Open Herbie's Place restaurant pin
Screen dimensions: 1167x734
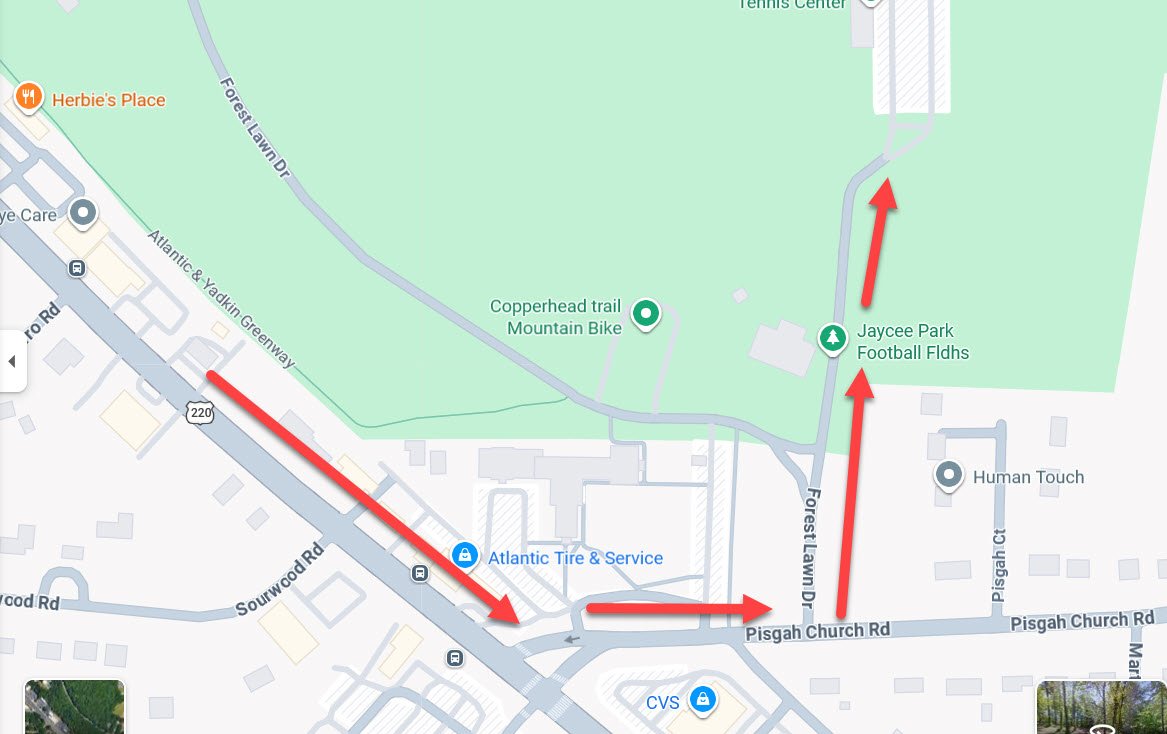(x=28, y=98)
